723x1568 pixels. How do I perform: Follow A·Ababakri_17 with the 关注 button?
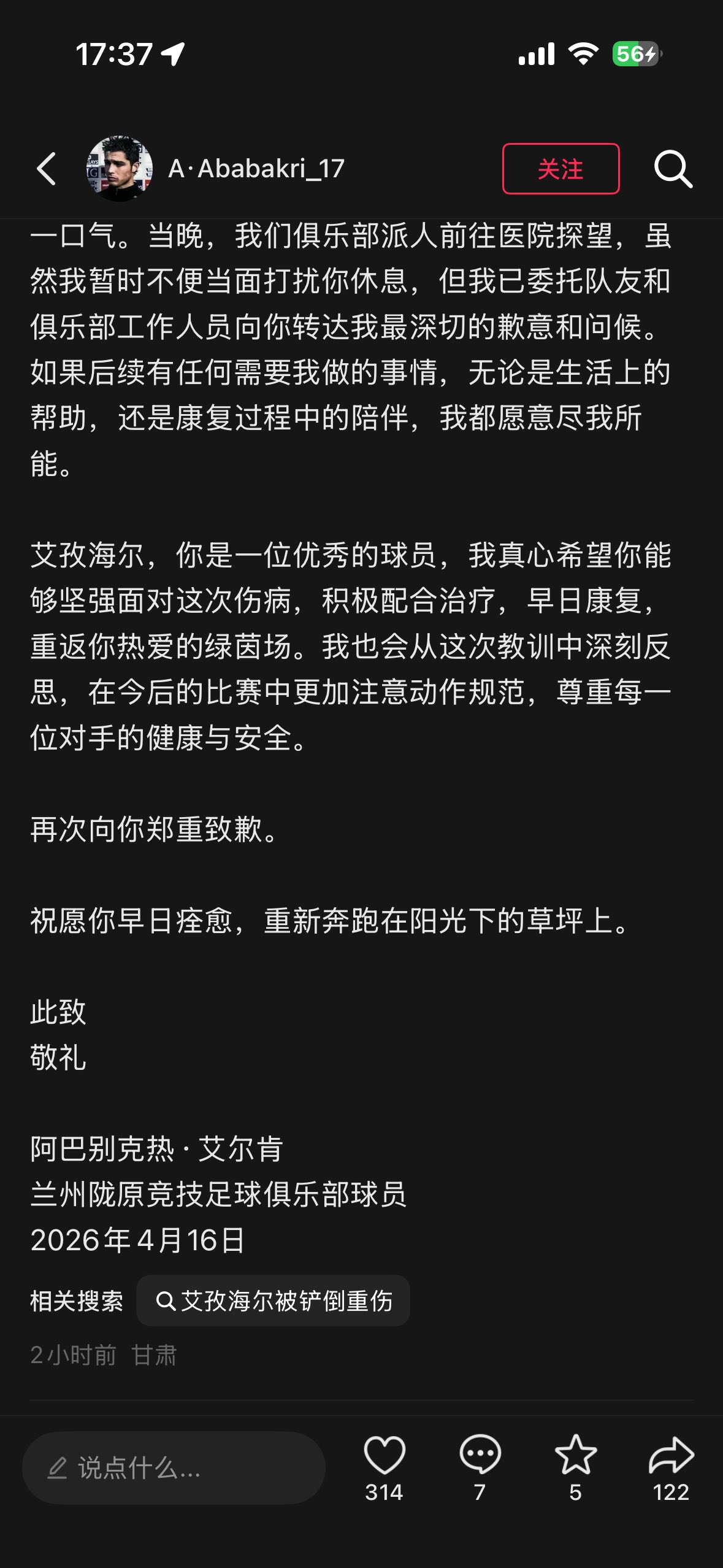pos(560,169)
